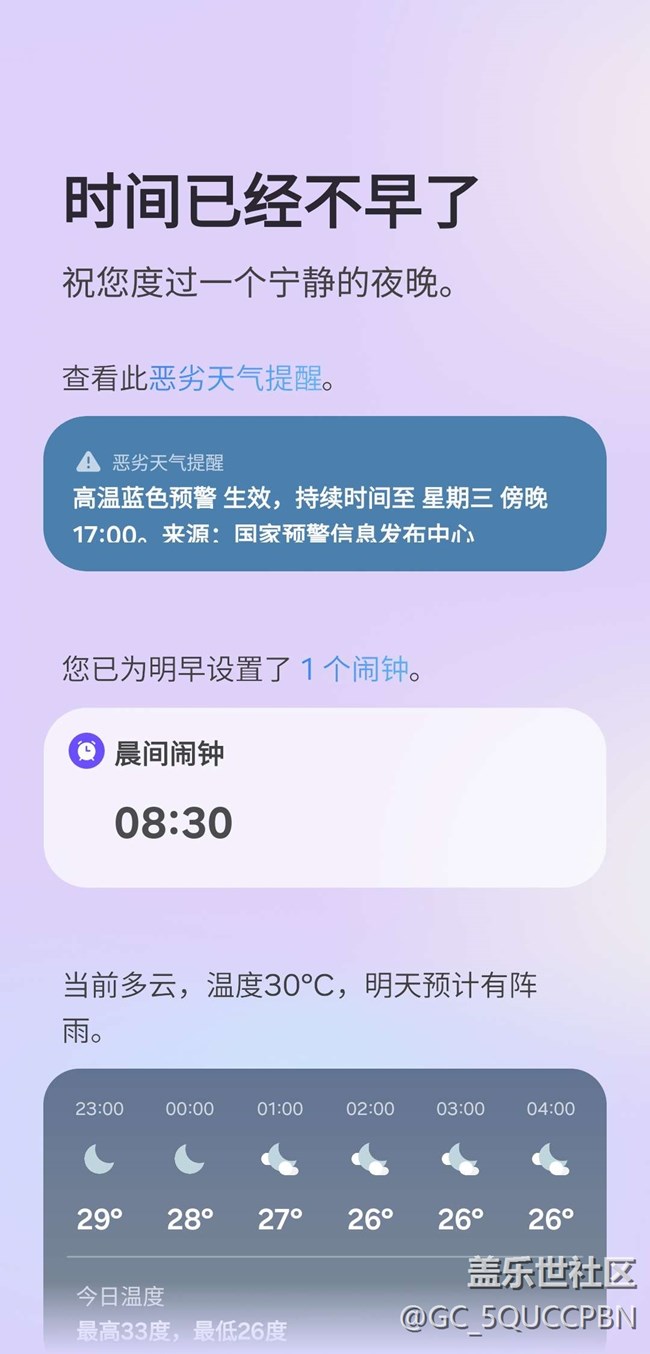This screenshot has height=1354, width=650.
Task: Tap the 1个闹钟 link
Action: [x=355, y=669]
